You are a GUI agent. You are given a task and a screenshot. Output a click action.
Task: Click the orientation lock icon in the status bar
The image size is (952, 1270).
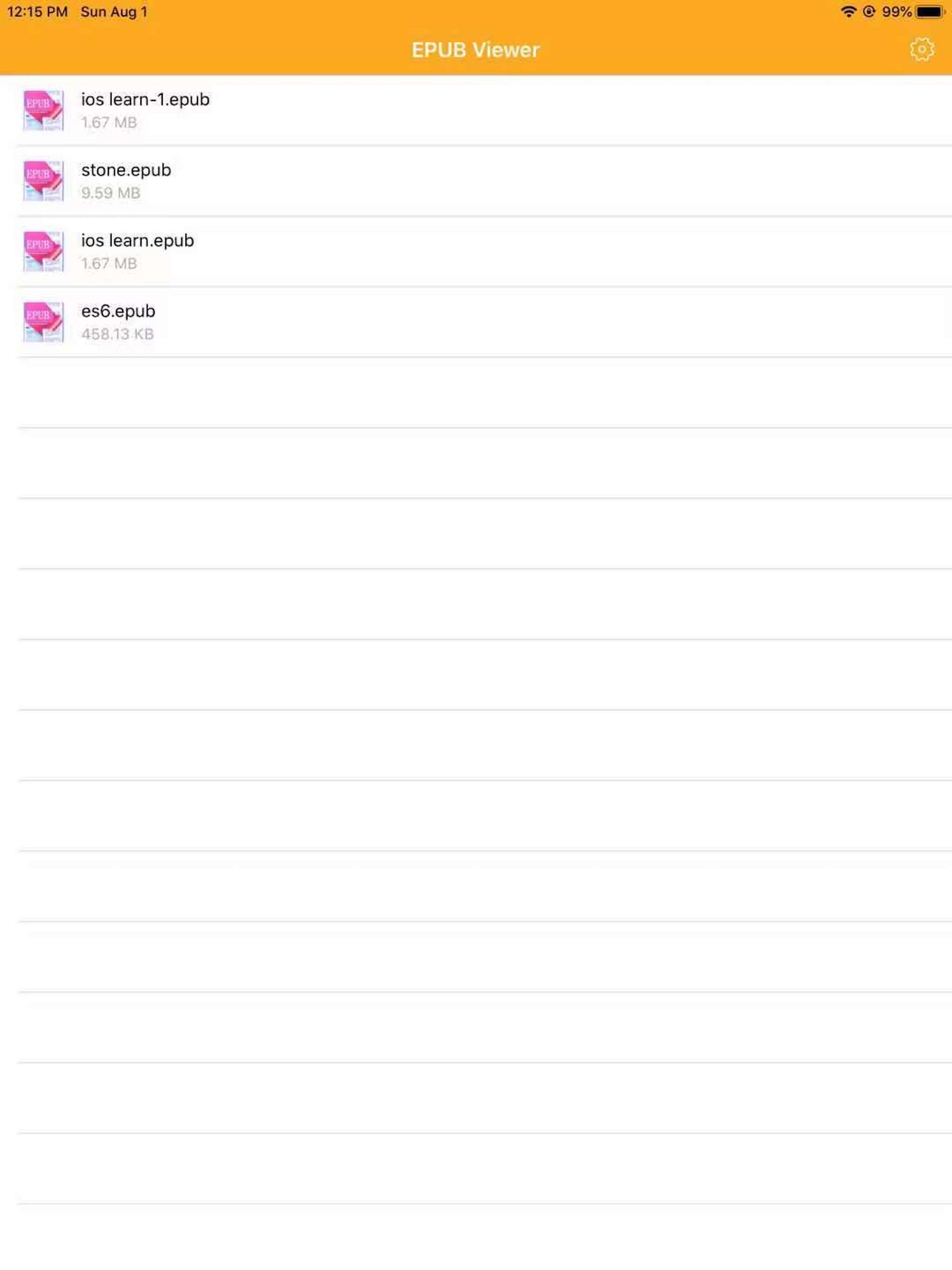coord(868,10)
